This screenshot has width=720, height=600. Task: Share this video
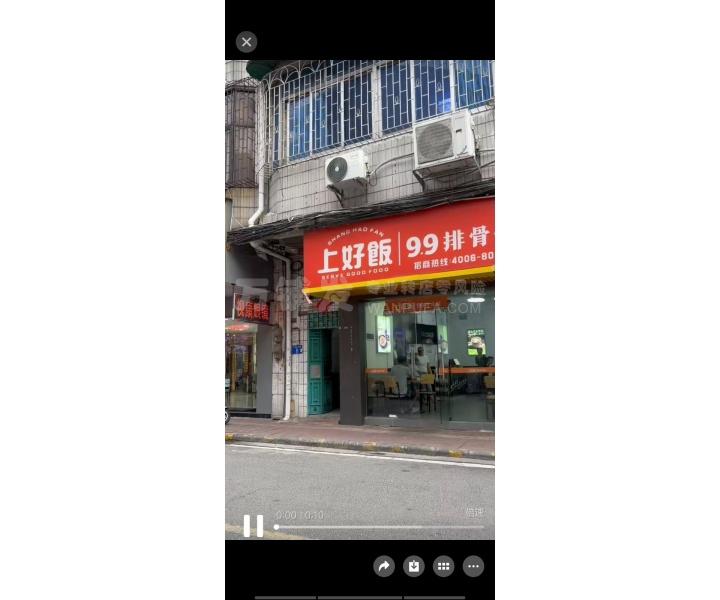pos(384,567)
